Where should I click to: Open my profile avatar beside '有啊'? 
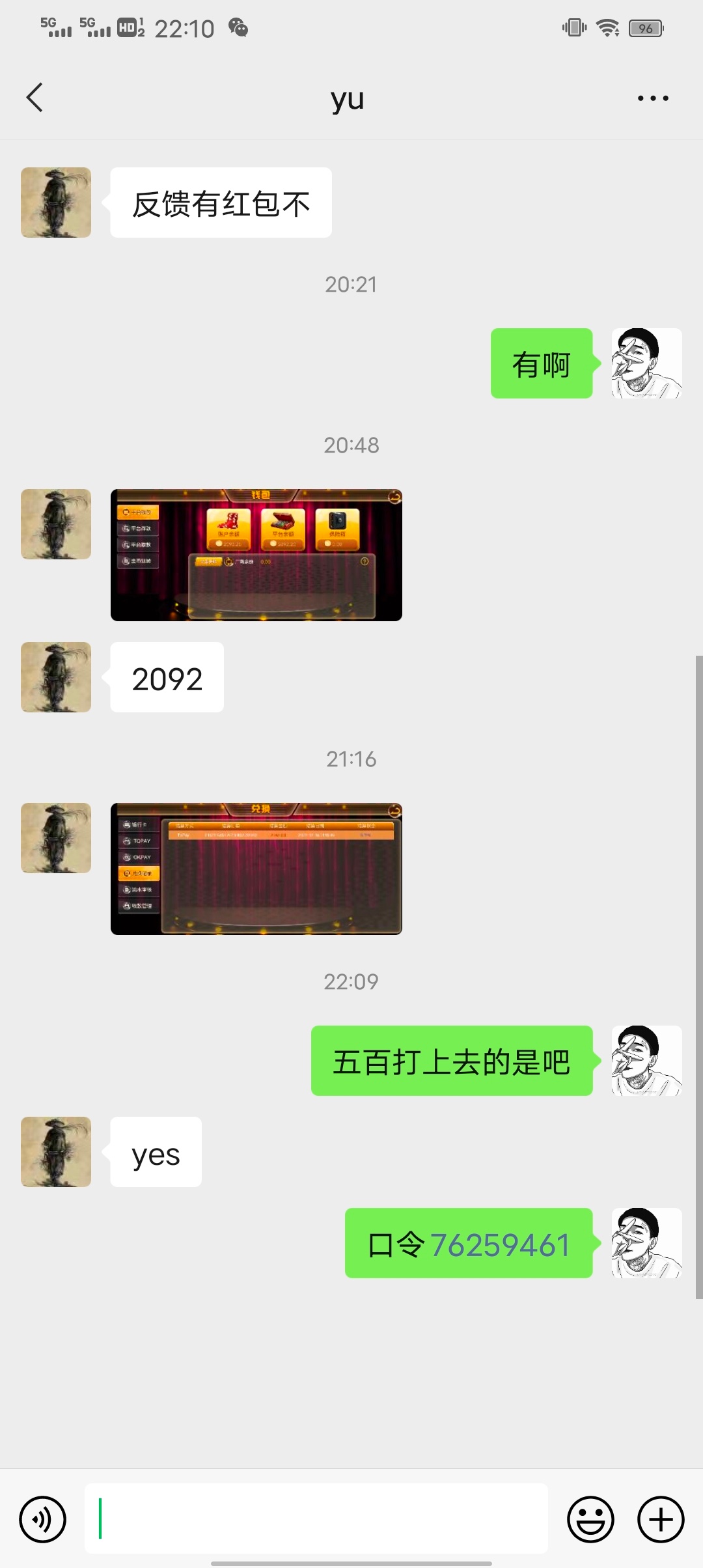[x=646, y=363]
